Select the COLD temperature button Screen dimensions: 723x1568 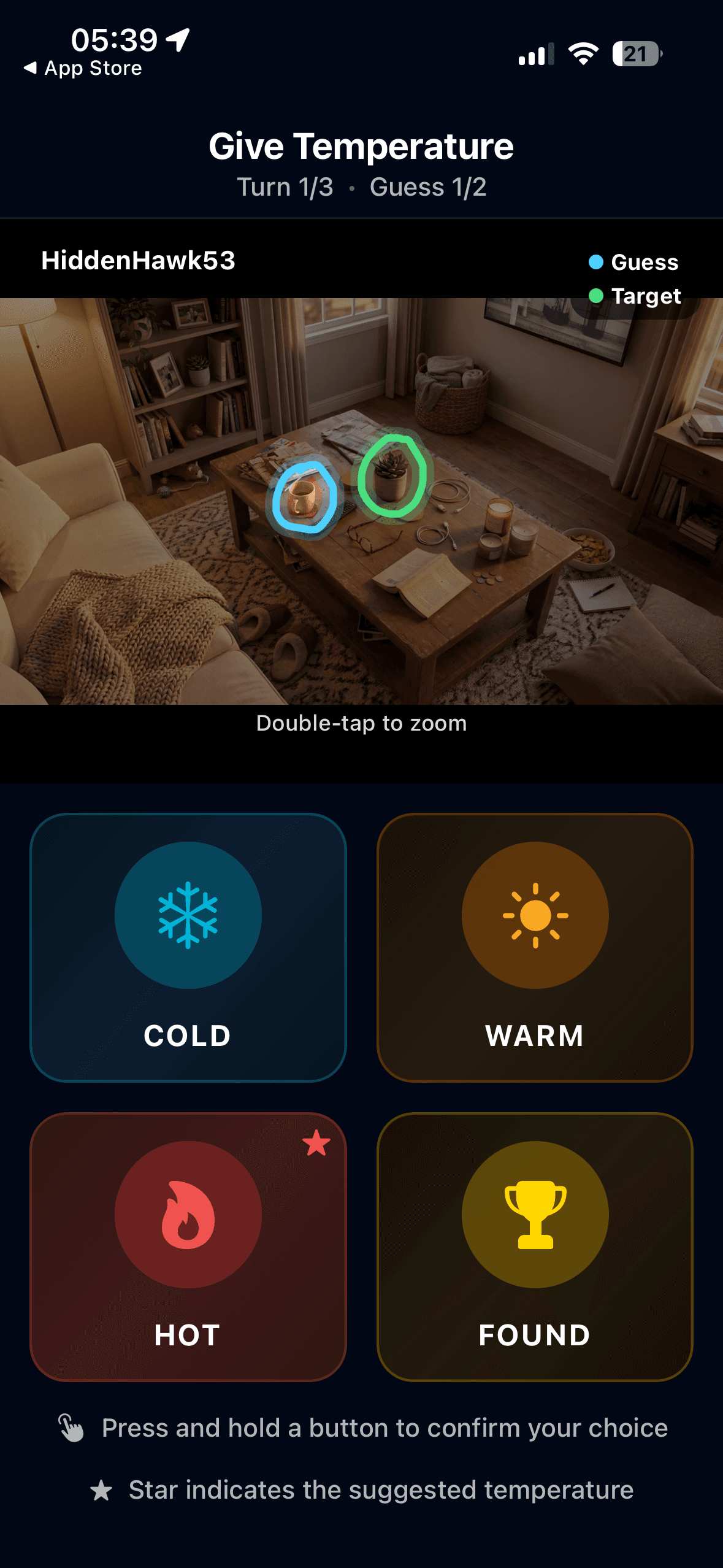188,947
